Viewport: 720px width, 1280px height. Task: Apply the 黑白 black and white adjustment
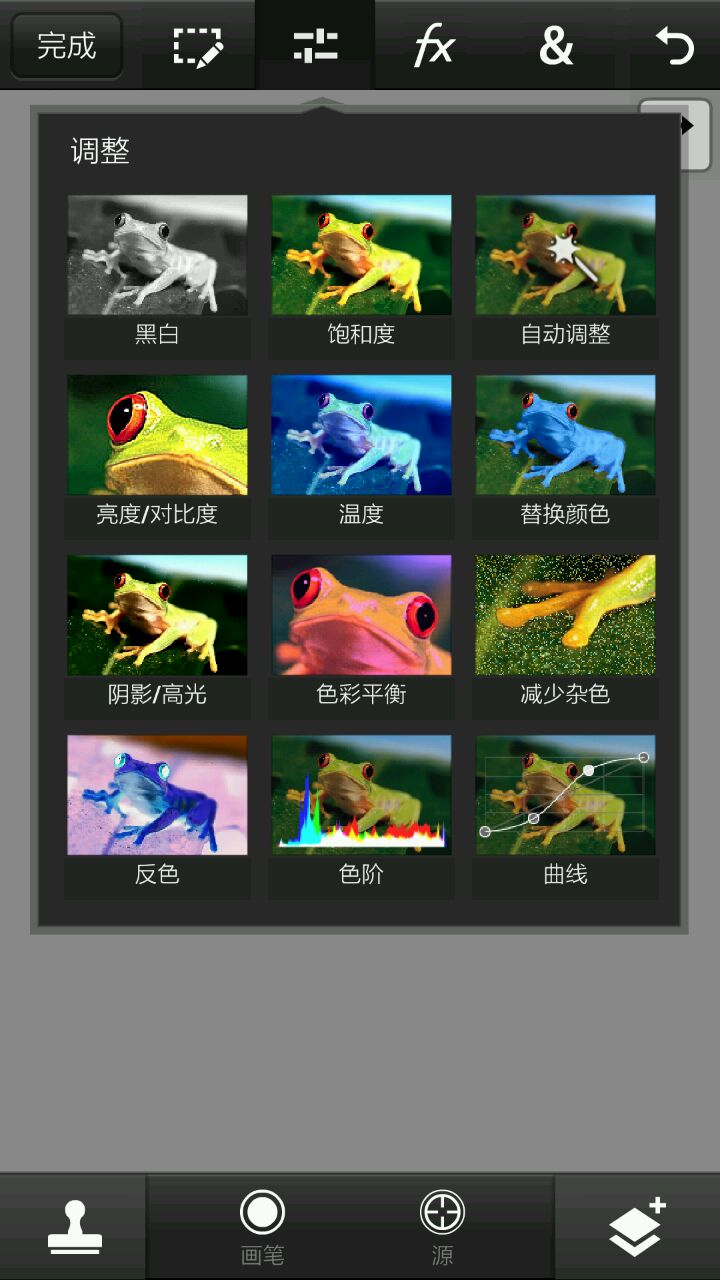[x=157, y=275]
